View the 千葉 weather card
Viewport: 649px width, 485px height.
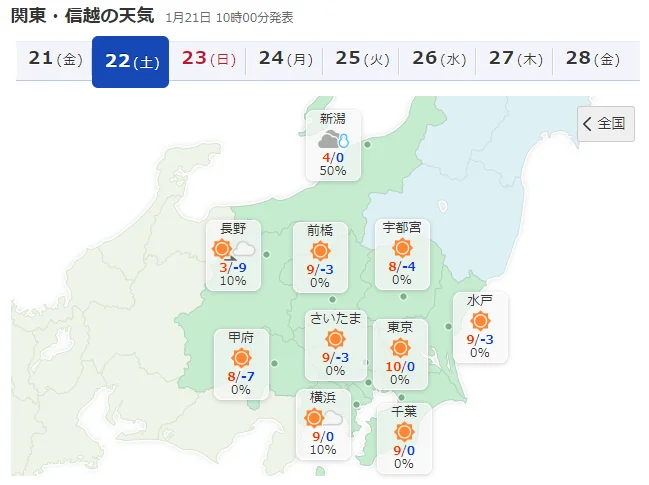pyautogui.click(x=404, y=437)
